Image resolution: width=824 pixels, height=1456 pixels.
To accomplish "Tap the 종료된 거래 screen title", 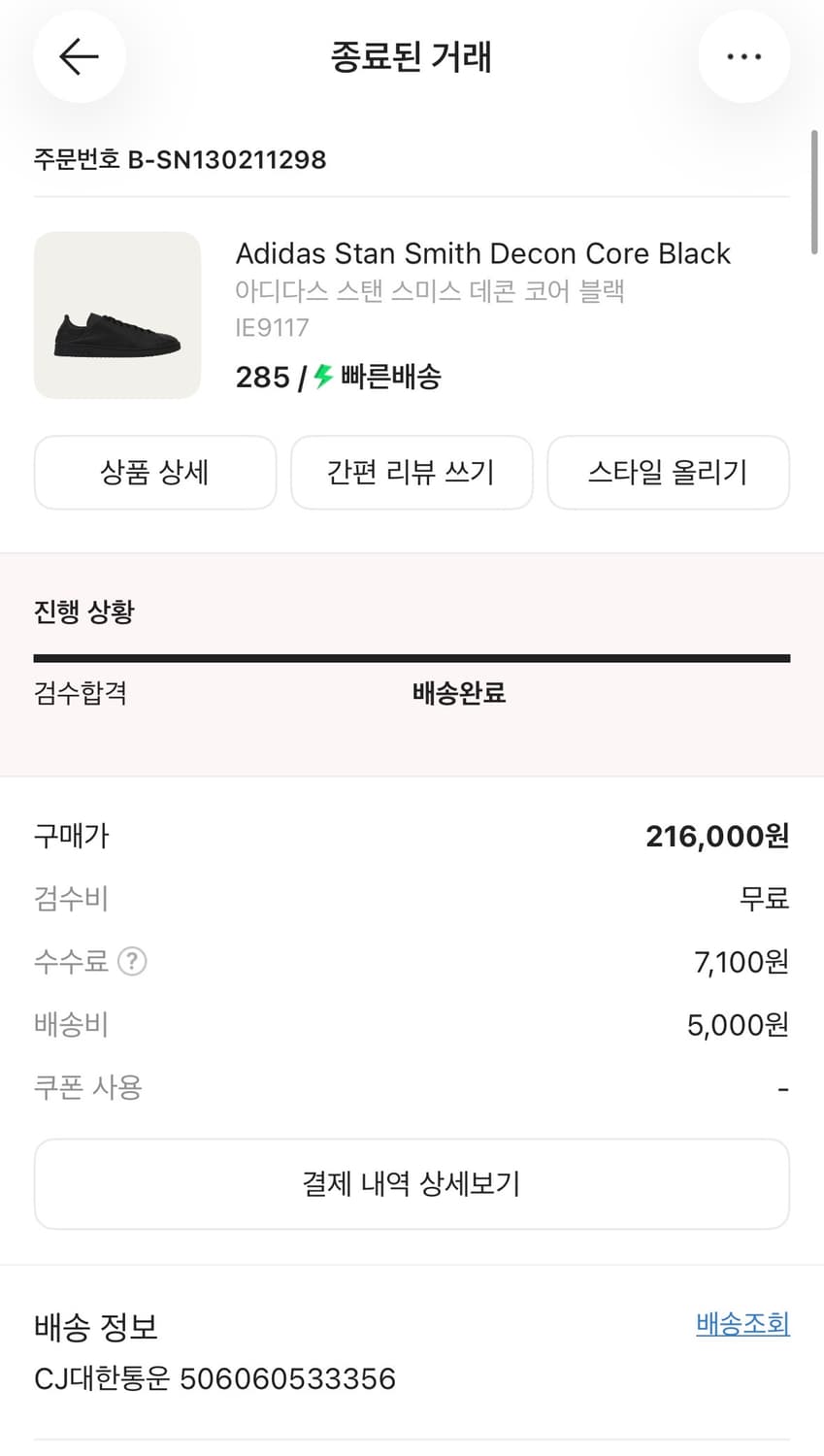I will click(412, 56).
